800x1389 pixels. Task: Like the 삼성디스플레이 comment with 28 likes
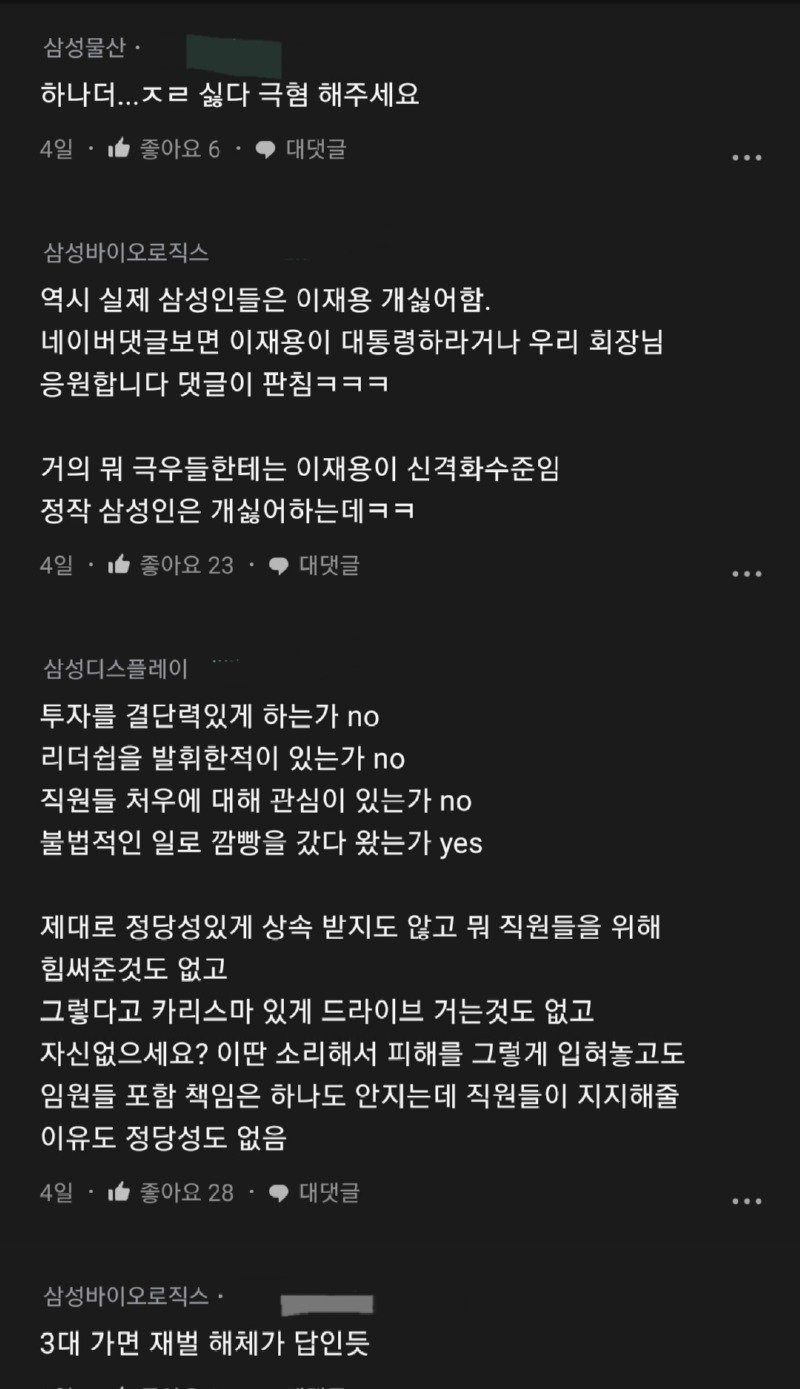(170, 1192)
